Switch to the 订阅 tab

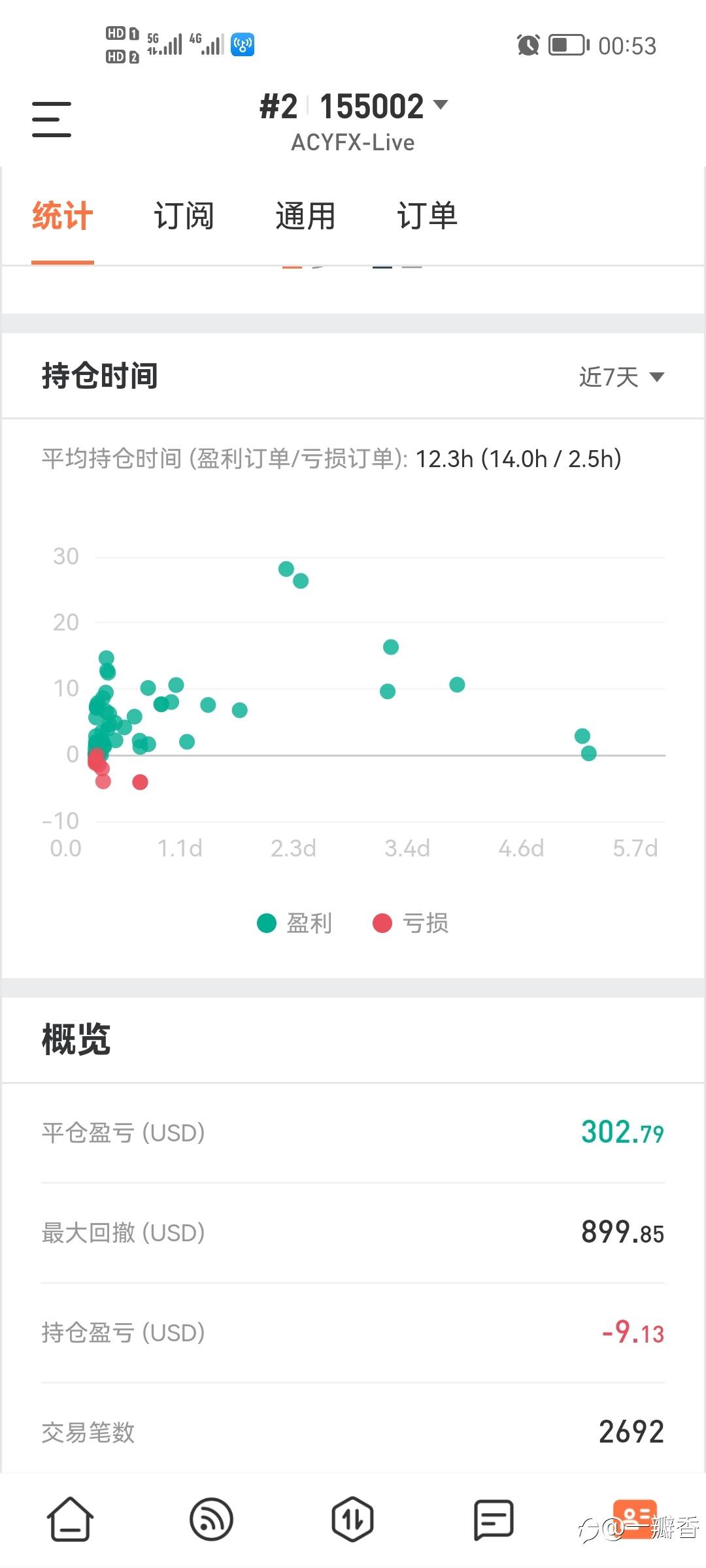point(184,216)
